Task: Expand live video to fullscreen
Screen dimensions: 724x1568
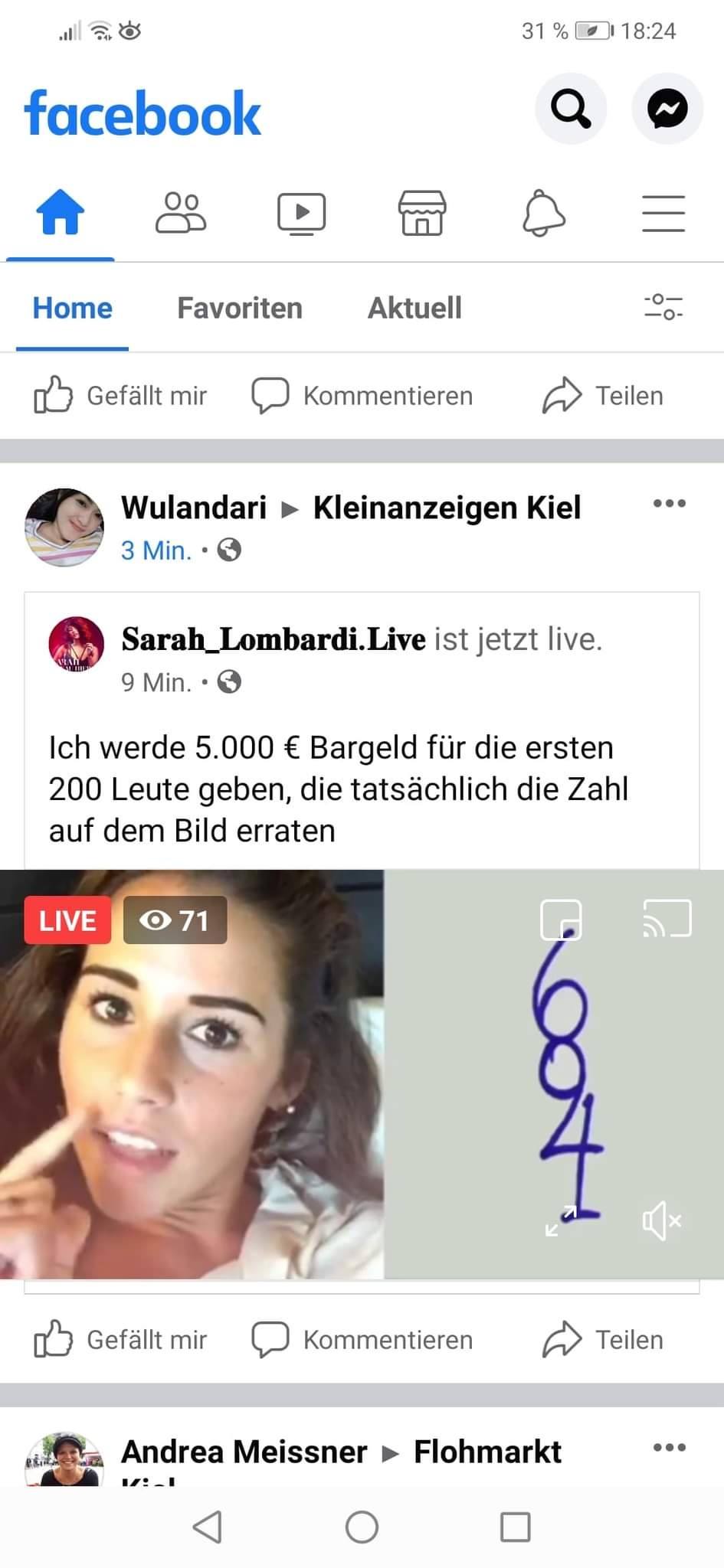Action: (561, 1220)
